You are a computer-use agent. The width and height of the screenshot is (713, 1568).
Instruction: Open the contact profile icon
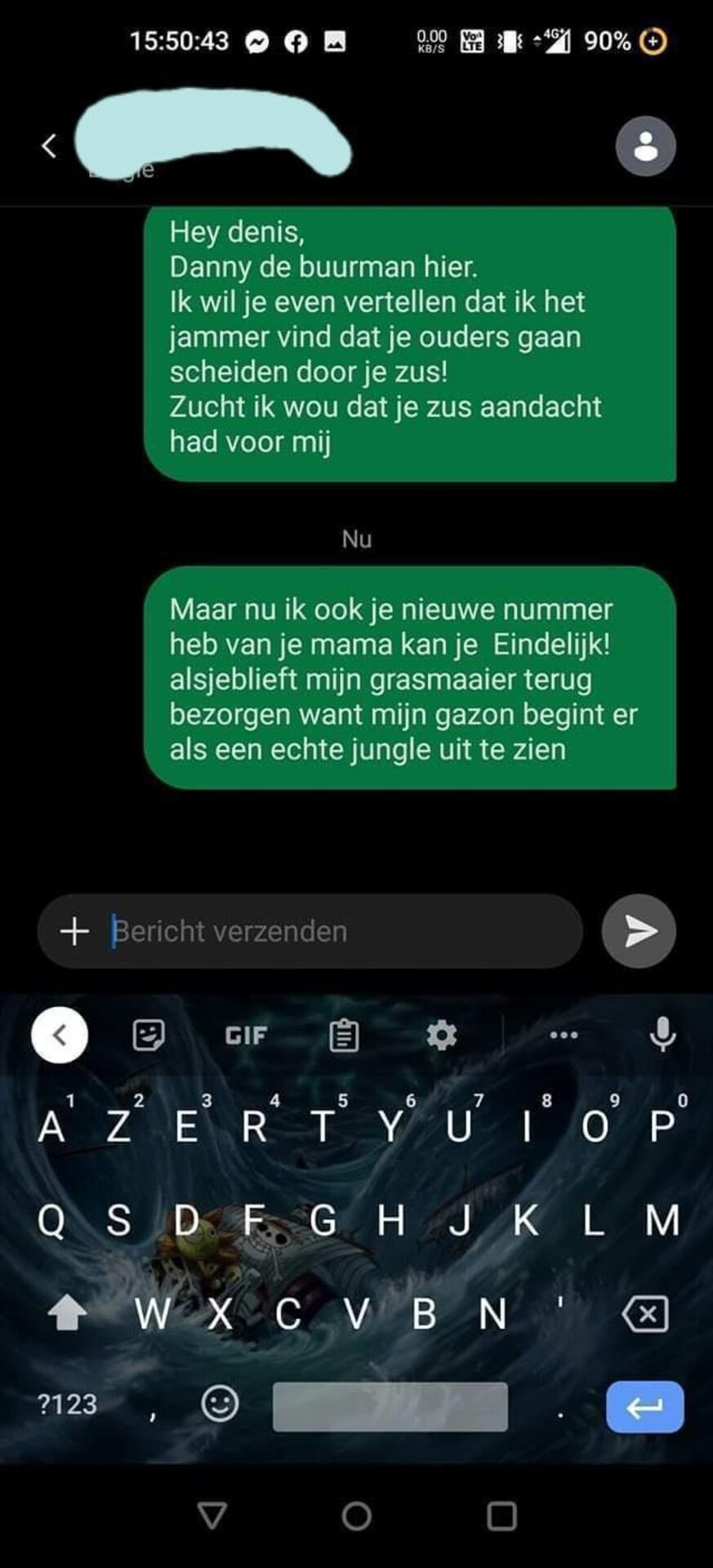click(x=645, y=146)
